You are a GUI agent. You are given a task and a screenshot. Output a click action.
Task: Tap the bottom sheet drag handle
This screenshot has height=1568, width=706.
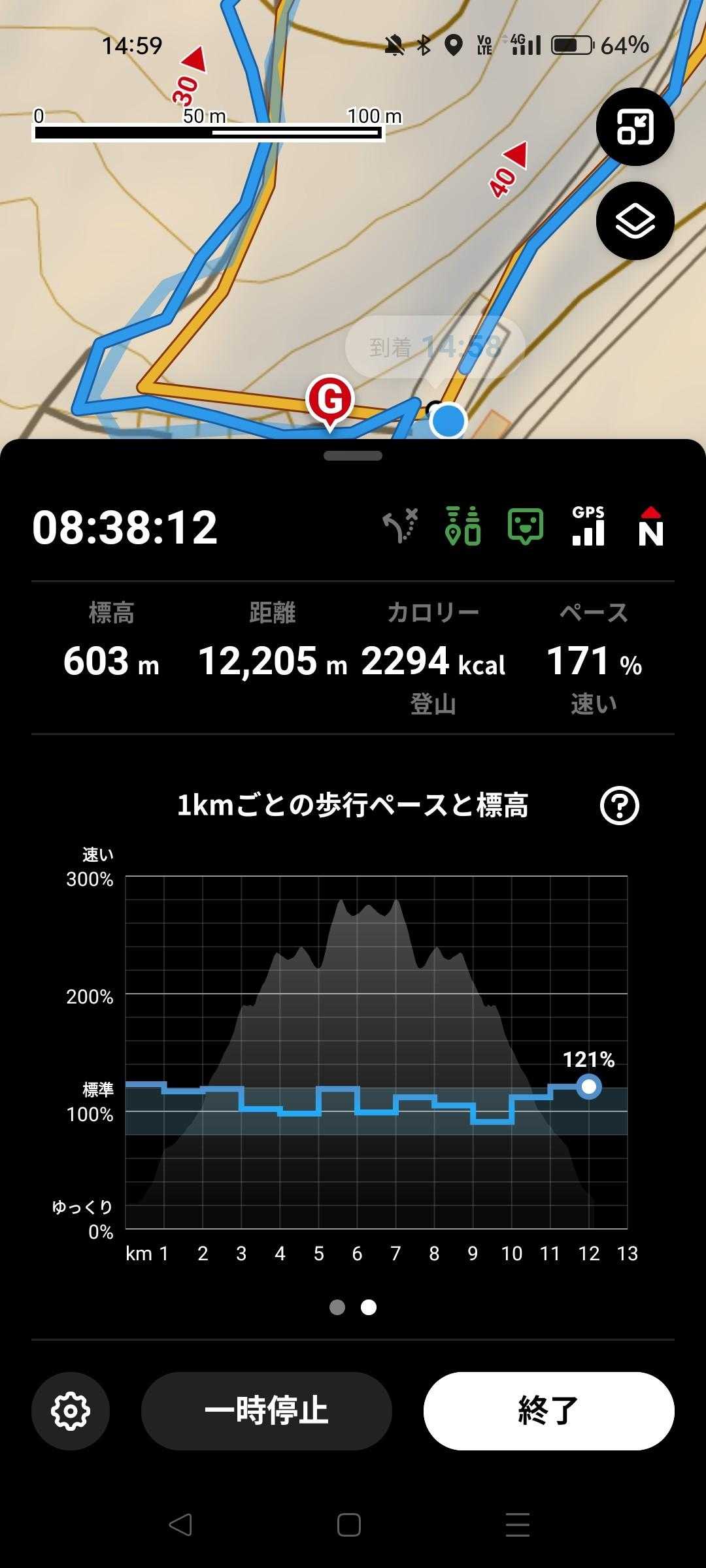[353, 456]
